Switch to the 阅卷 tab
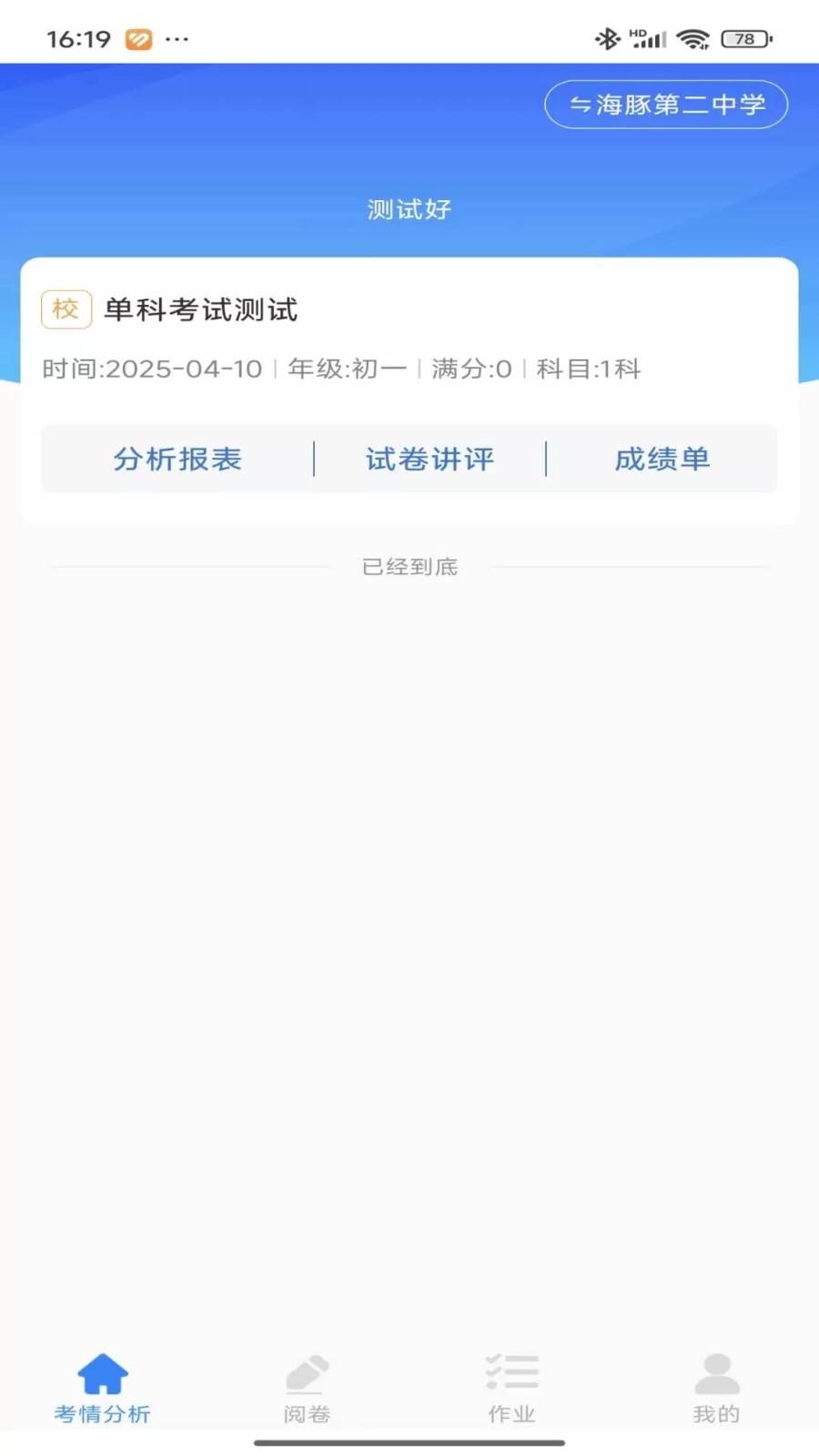The image size is (819, 1456). click(307, 1389)
